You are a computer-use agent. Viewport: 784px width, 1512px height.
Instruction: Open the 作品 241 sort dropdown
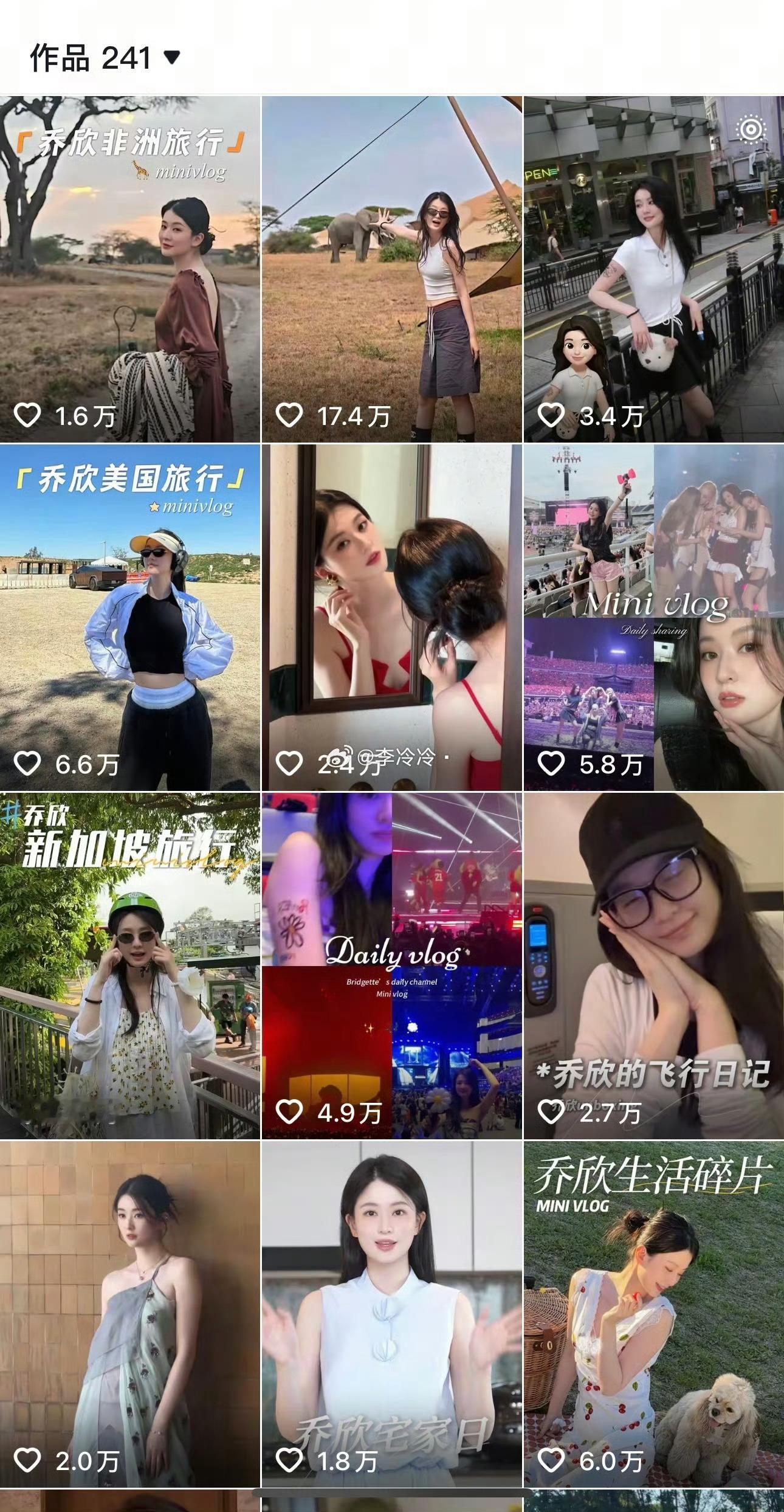click(172, 58)
